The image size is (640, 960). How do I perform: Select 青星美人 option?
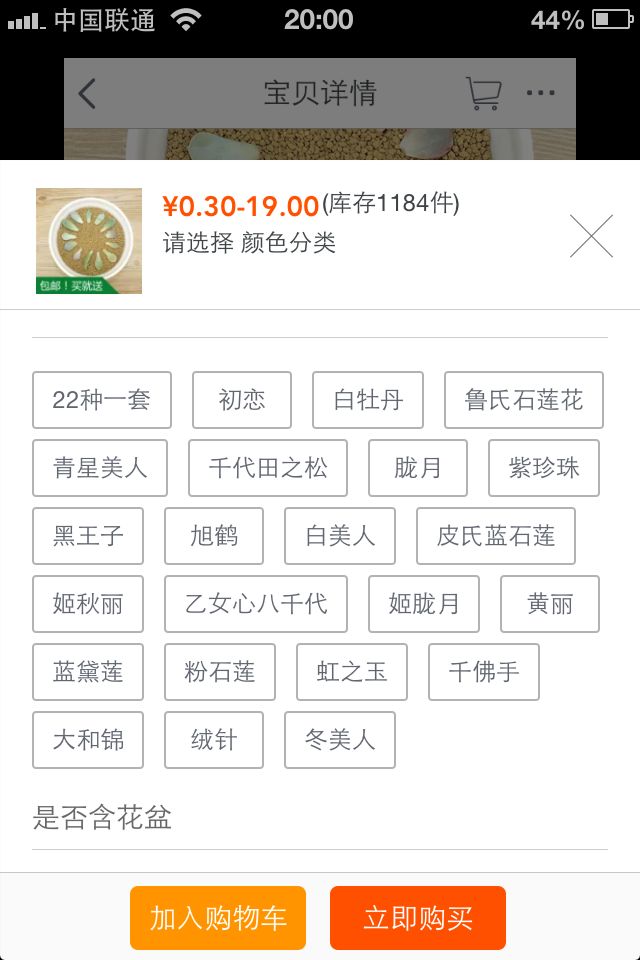(100, 468)
